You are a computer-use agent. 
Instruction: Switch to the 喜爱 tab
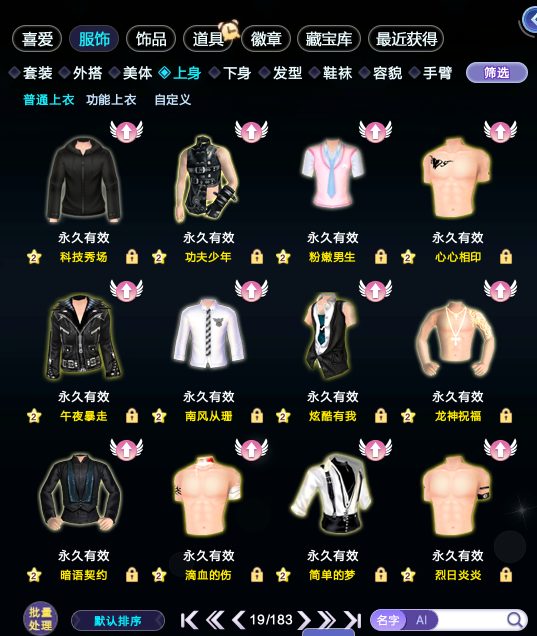pos(37,39)
